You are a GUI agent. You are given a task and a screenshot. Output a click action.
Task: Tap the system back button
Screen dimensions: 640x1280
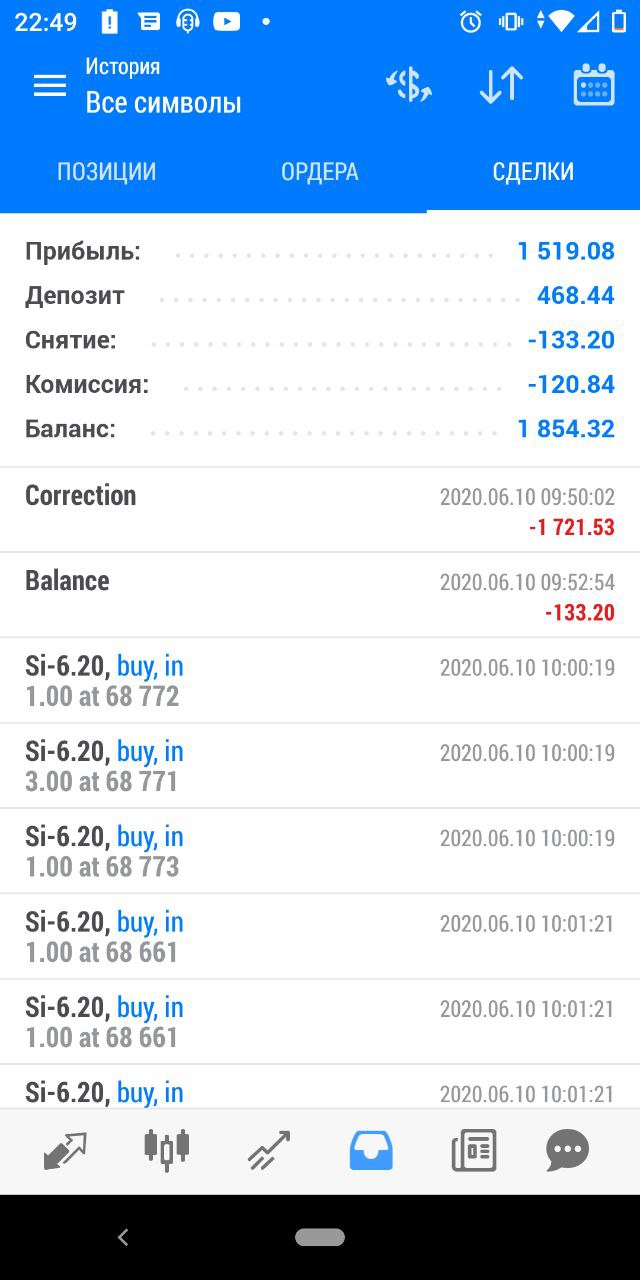123,1238
